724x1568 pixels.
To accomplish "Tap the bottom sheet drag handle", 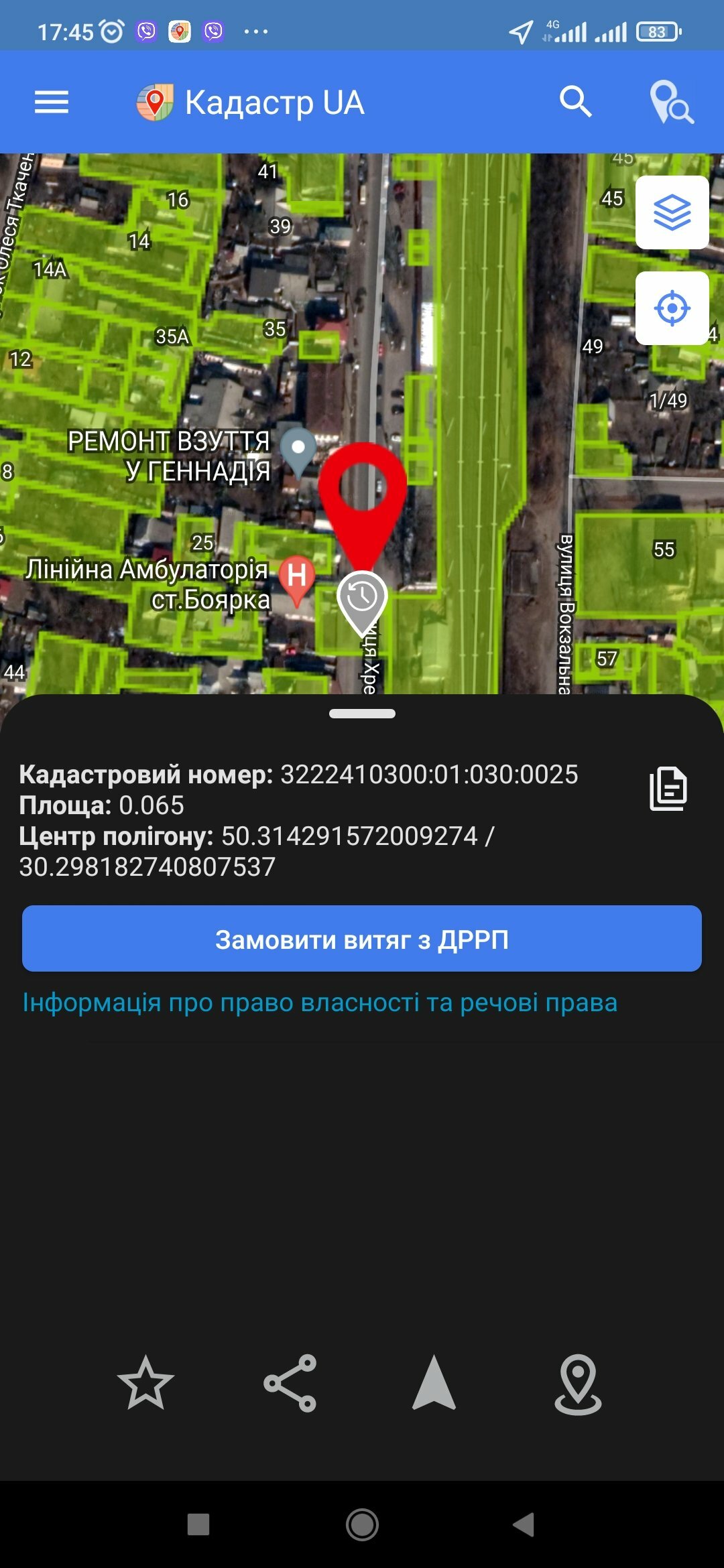I will pyautogui.click(x=362, y=714).
